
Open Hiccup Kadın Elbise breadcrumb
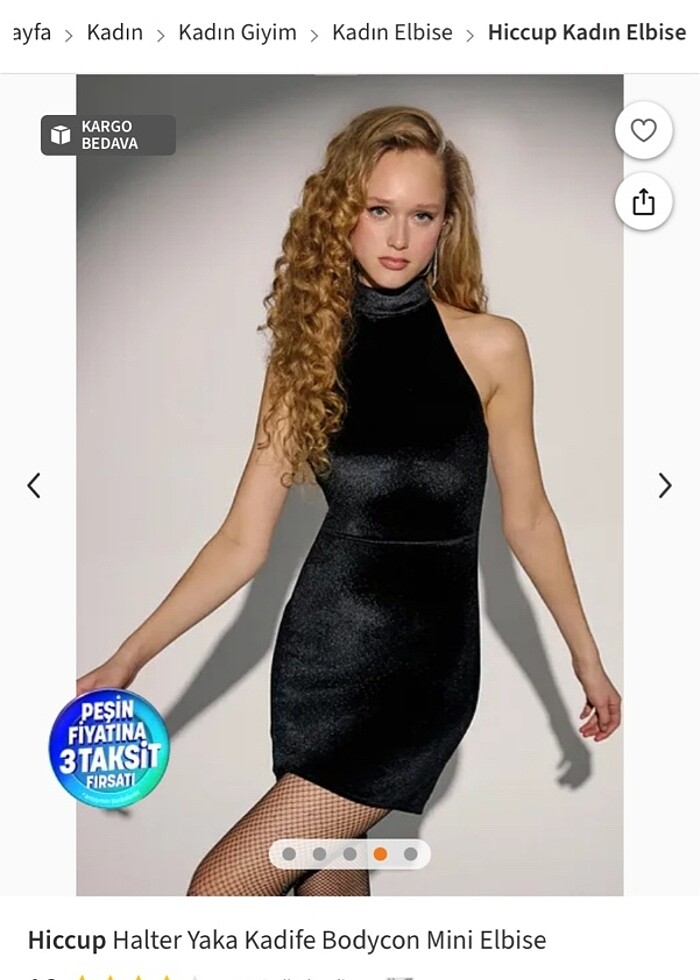coord(587,32)
